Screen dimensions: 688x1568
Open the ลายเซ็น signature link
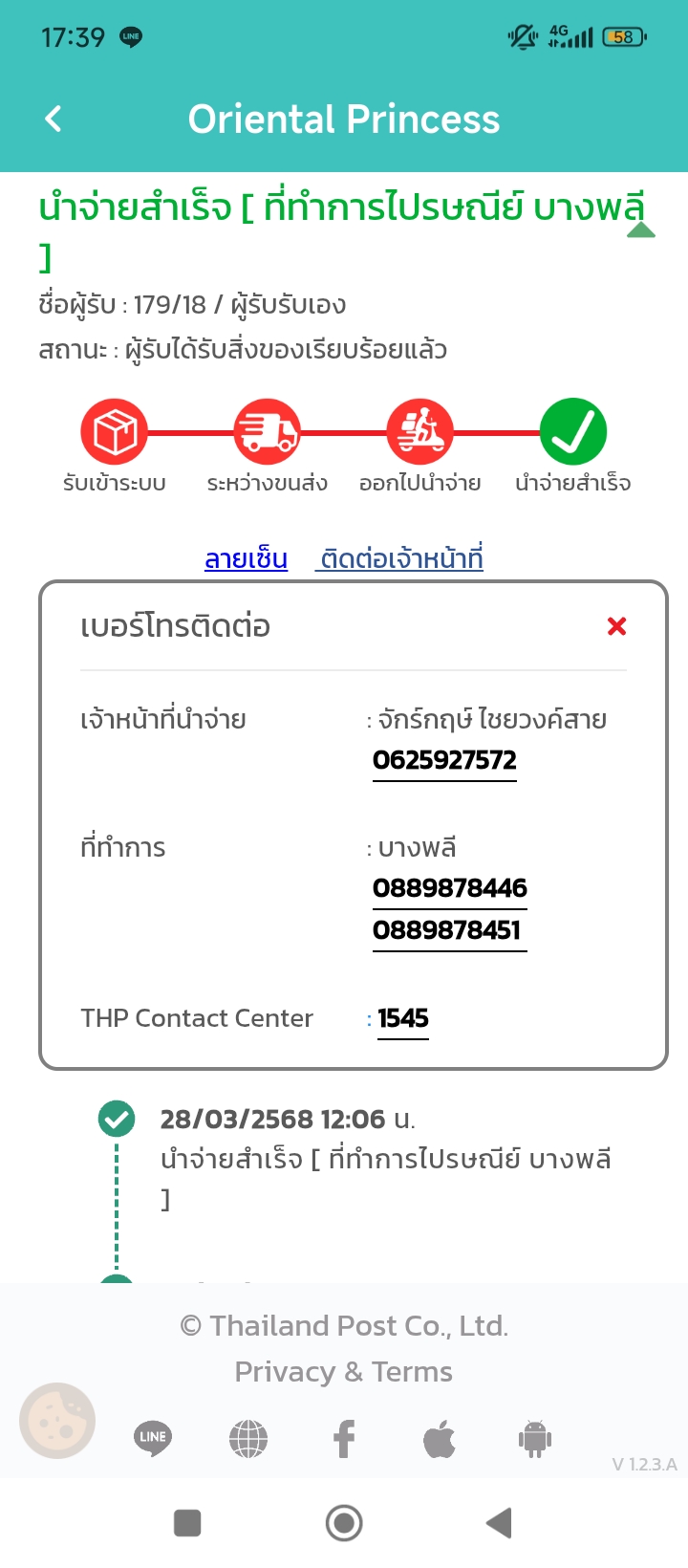pos(246,558)
